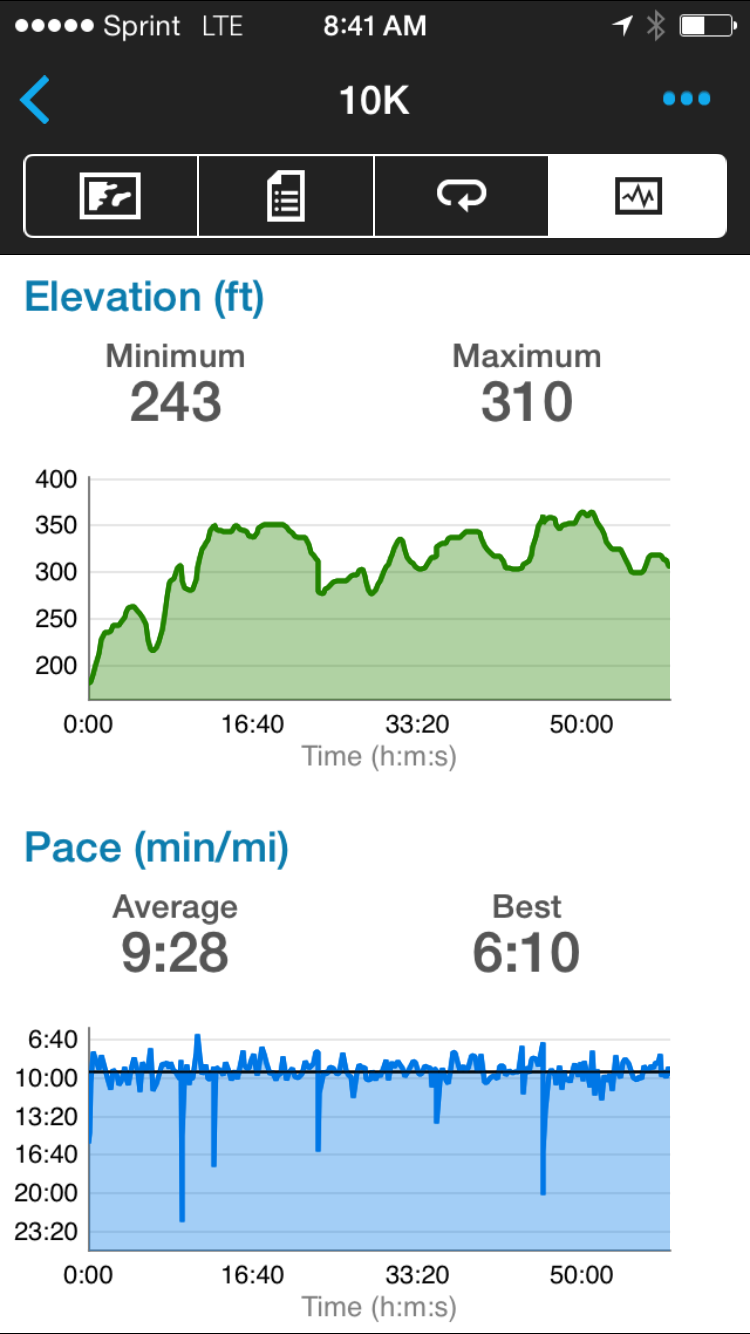750x1334 pixels.
Task: Switch to the map tab
Action: (x=111, y=196)
